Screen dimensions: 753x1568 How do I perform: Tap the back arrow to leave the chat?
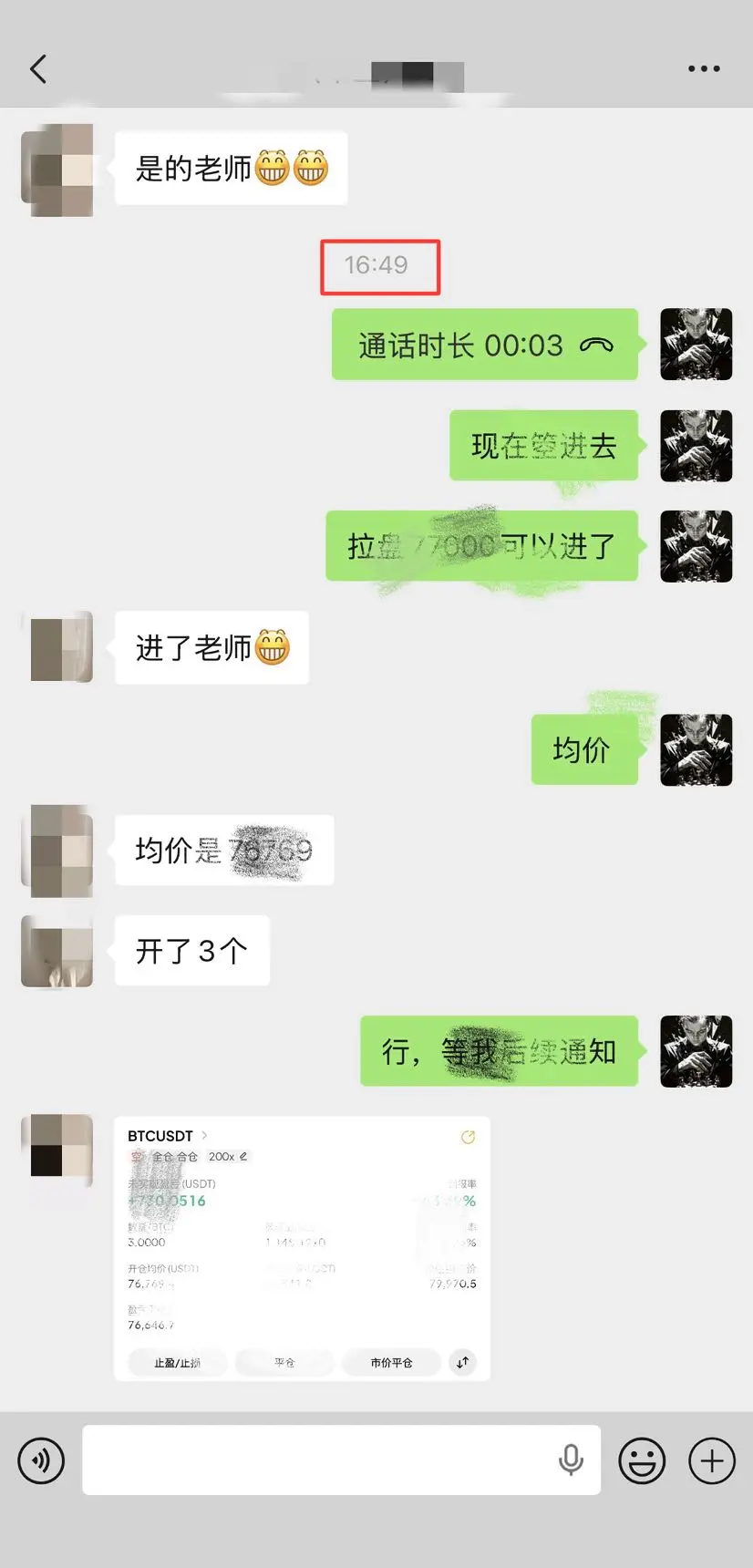tap(38, 68)
